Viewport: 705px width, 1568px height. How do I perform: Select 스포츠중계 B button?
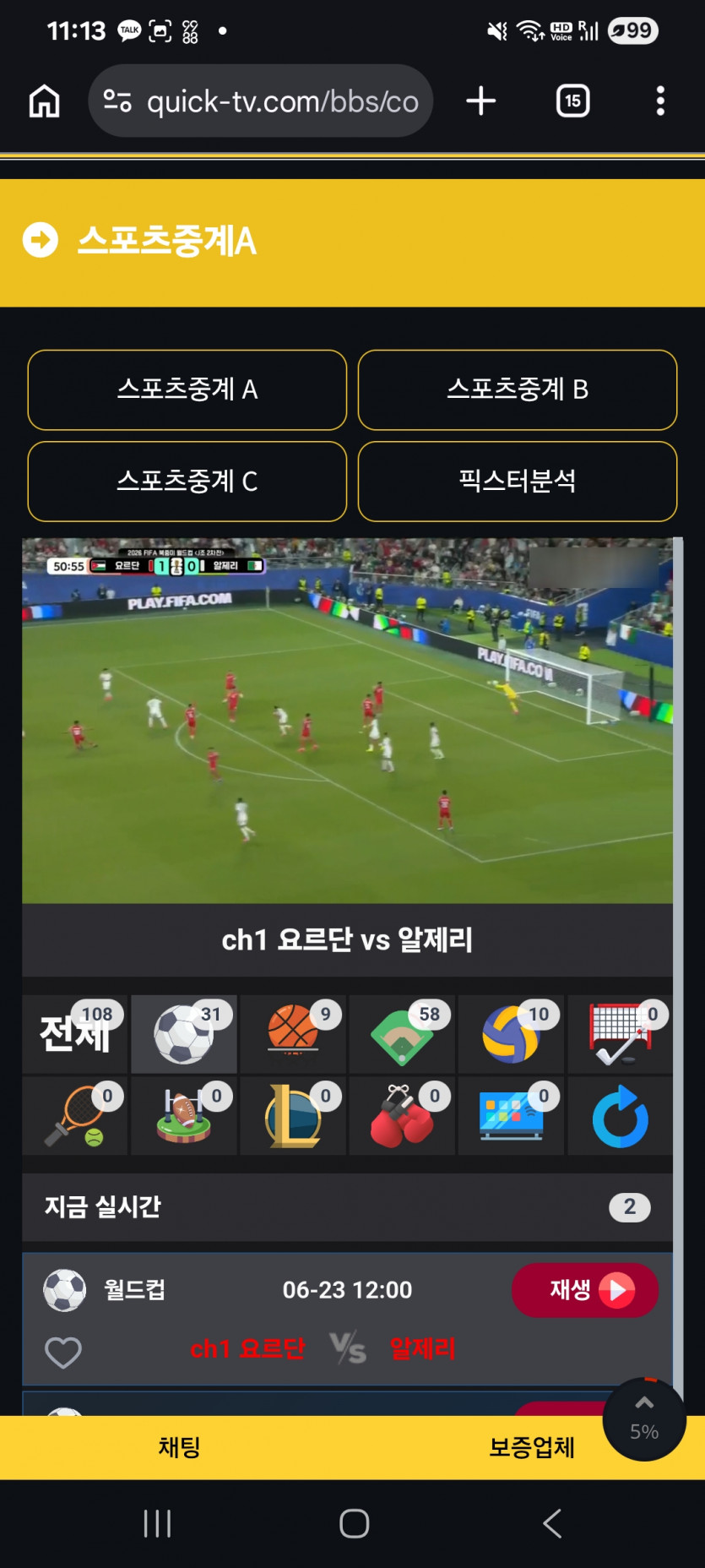click(x=518, y=390)
